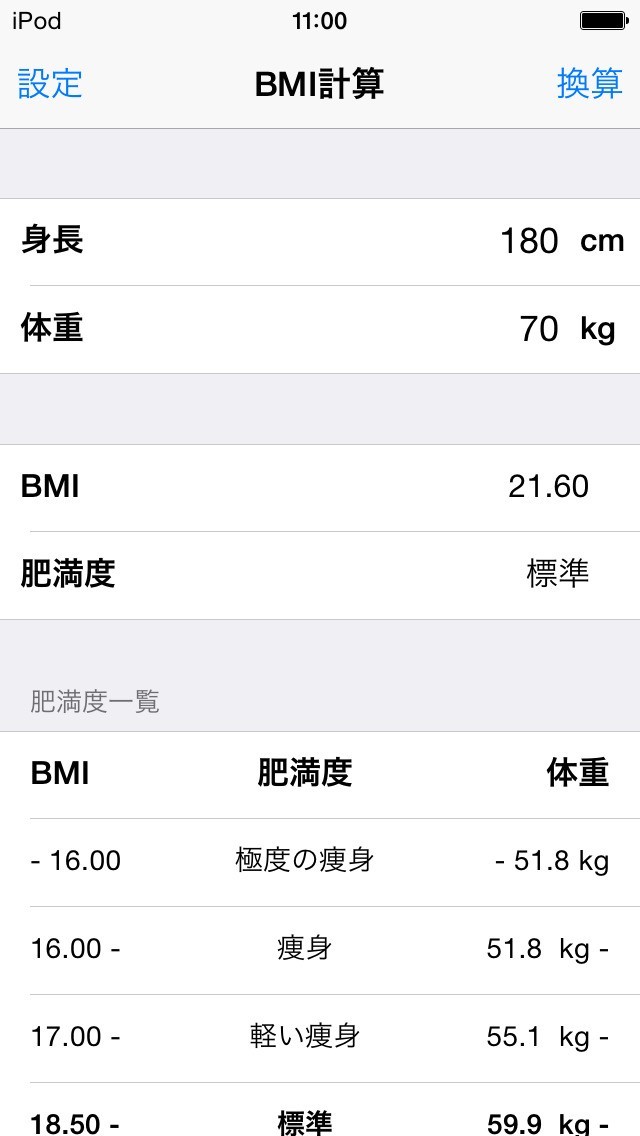
Task: Edit the 身長 height value field
Action: click(529, 241)
